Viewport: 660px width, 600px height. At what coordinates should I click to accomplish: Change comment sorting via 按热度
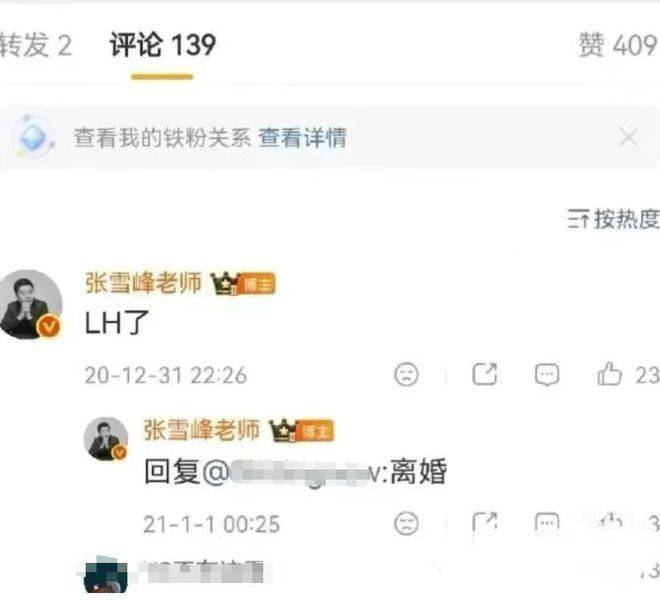[612, 219]
